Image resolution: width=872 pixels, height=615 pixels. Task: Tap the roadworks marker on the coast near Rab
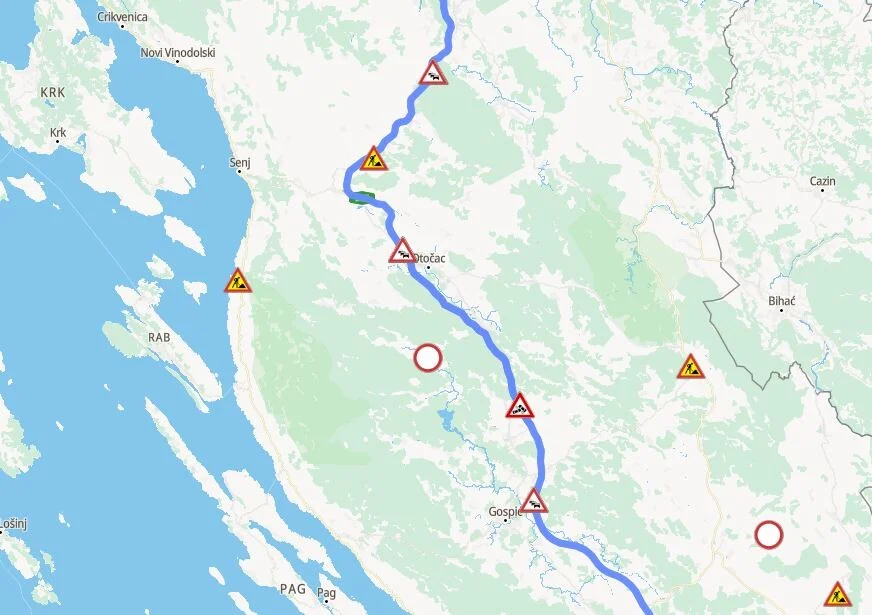pos(238,281)
